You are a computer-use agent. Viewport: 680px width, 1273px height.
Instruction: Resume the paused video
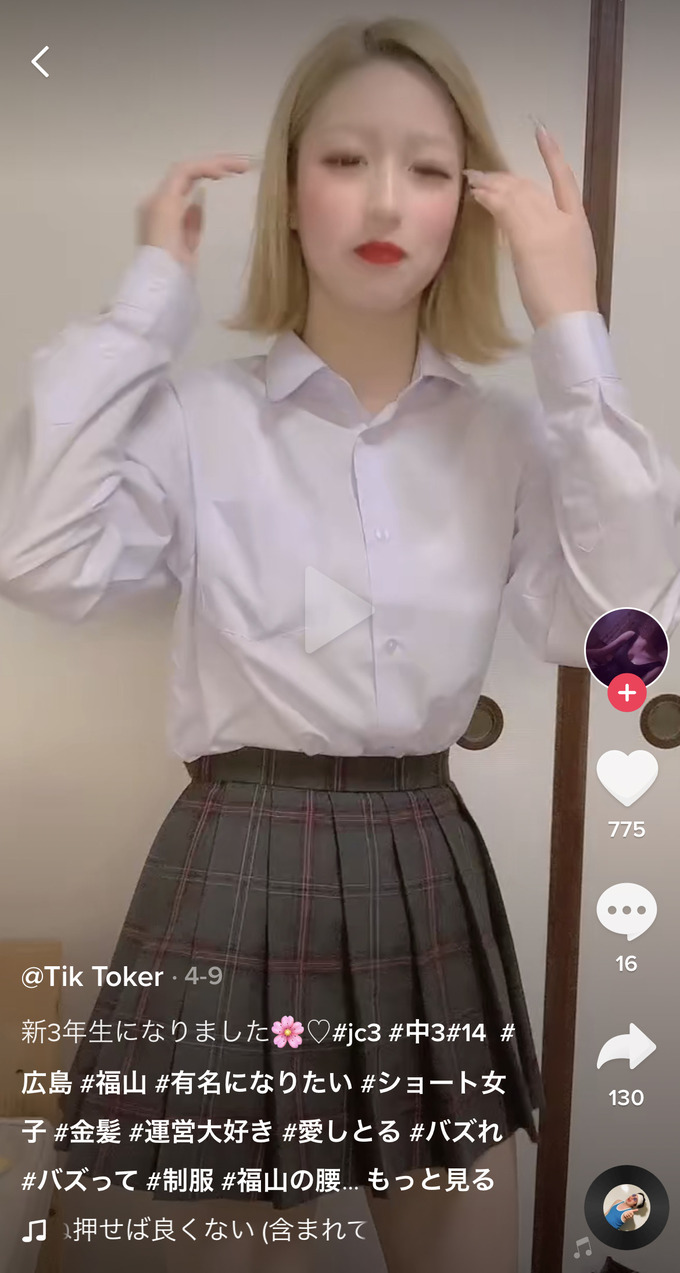point(338,610)
